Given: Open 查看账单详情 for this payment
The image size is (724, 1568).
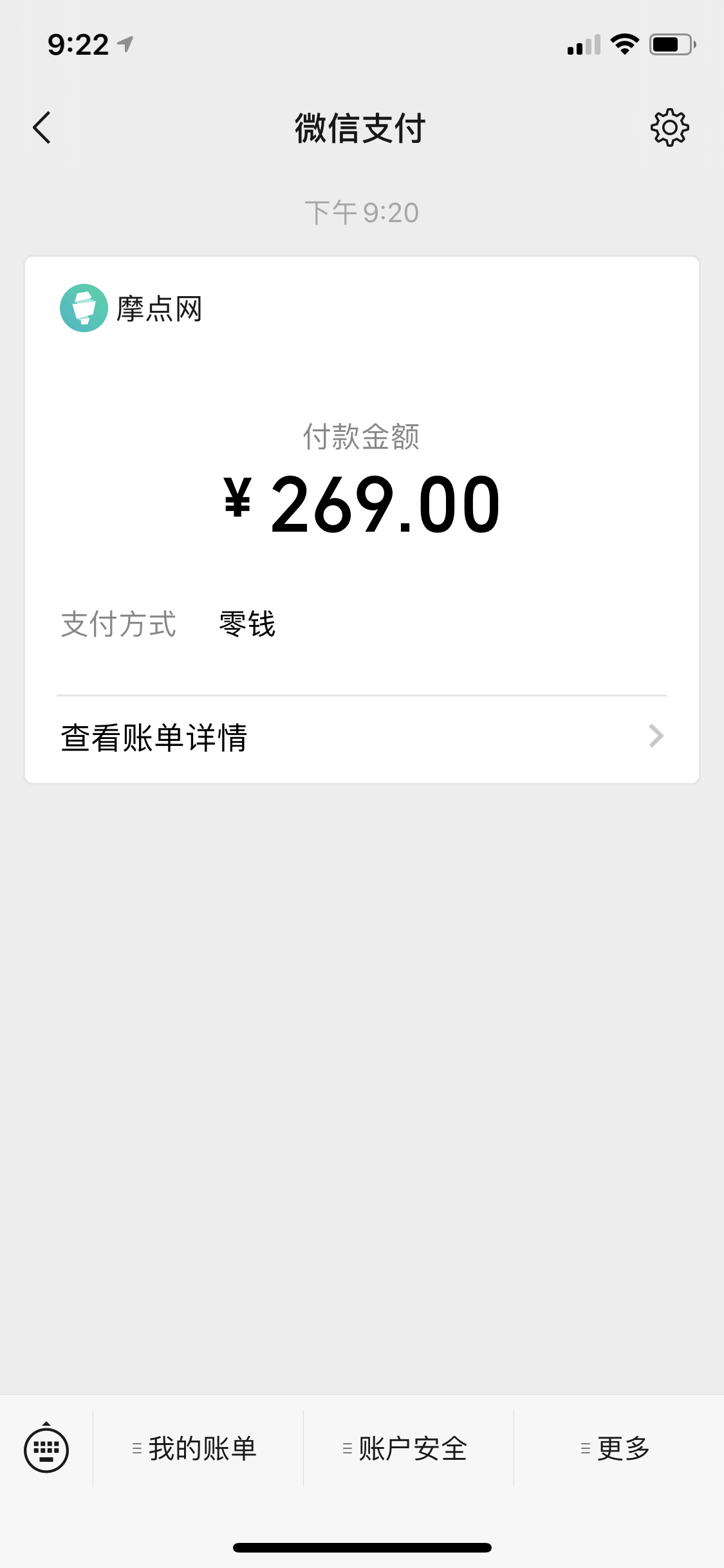Looking at the screenshot, I should [362, 738].
